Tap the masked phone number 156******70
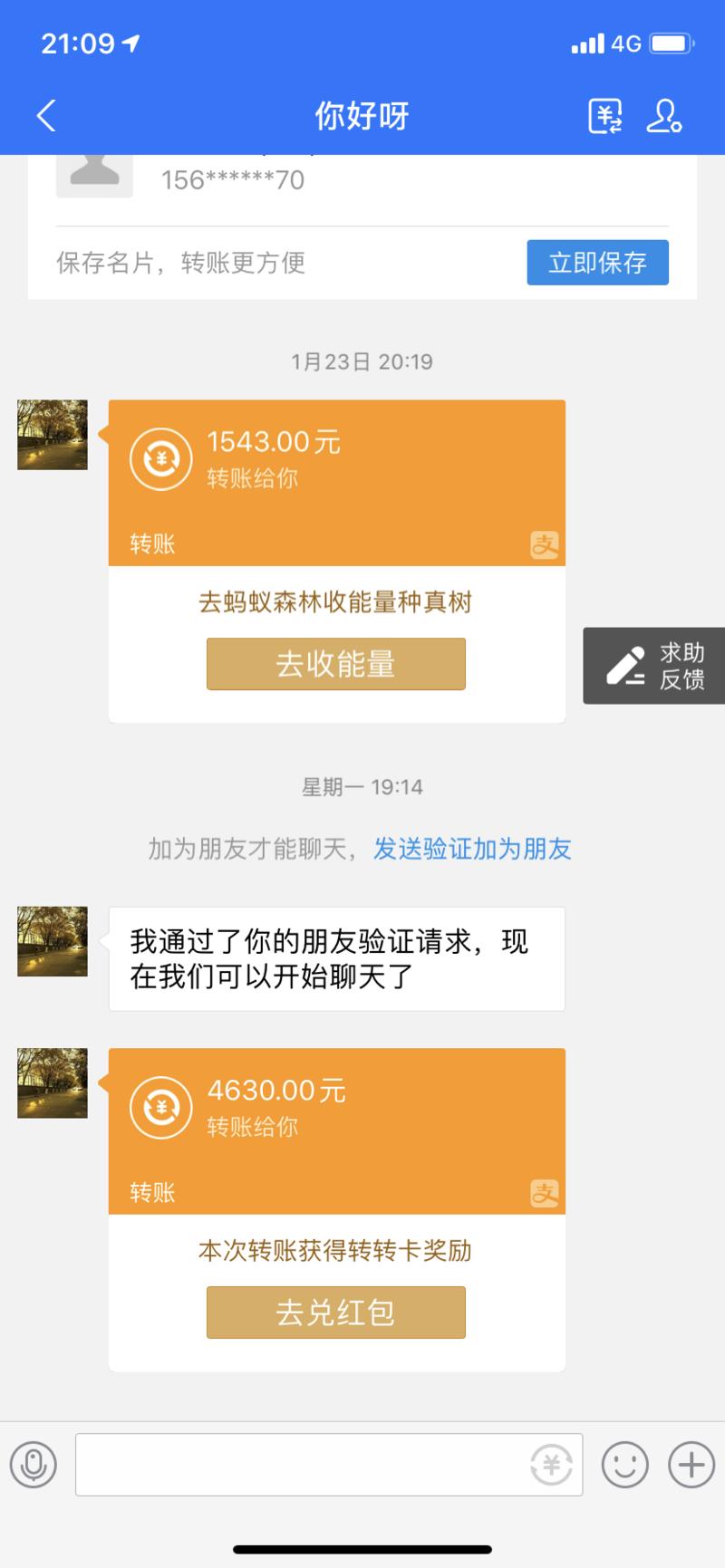 point(233,180)
